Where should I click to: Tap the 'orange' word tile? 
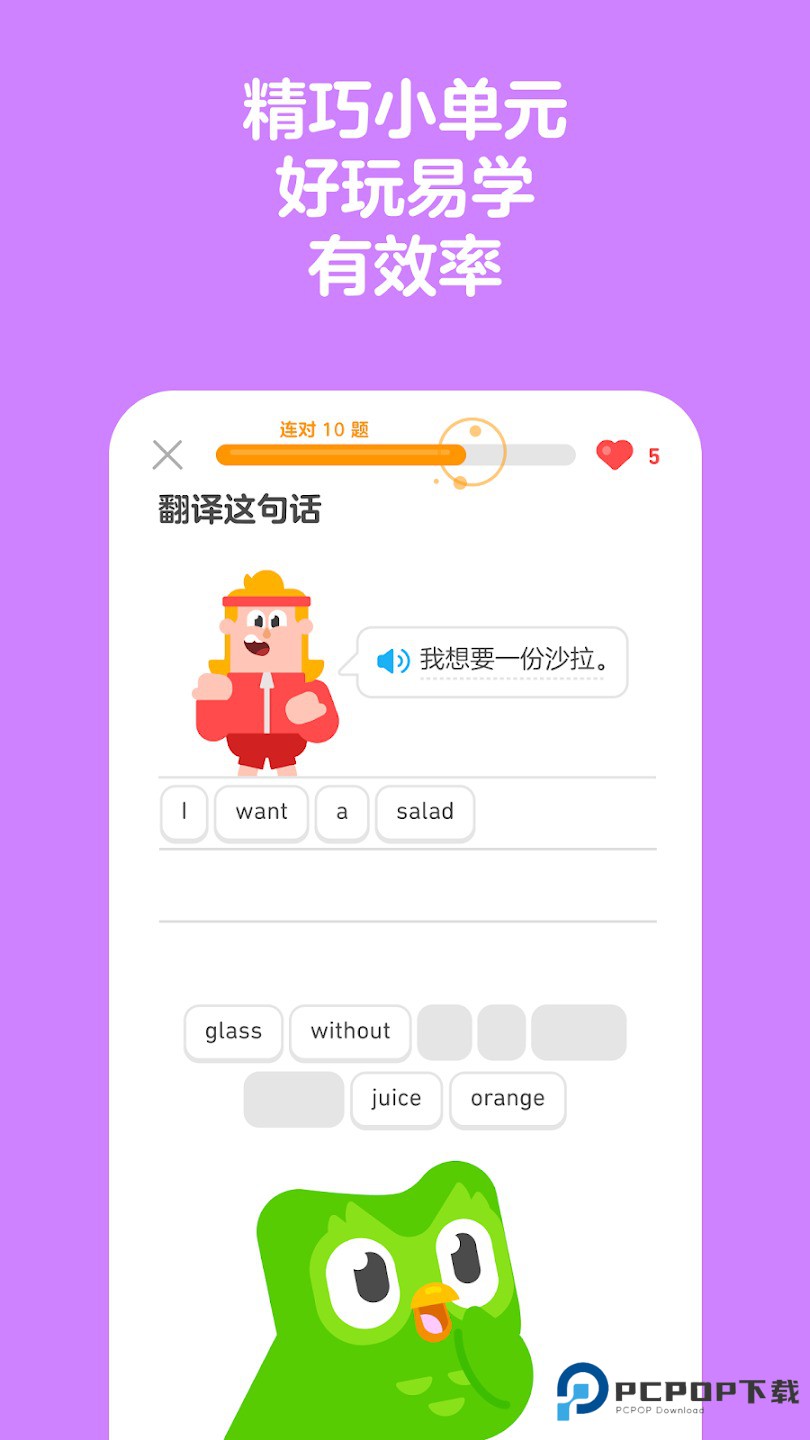tap(507, 1099)
